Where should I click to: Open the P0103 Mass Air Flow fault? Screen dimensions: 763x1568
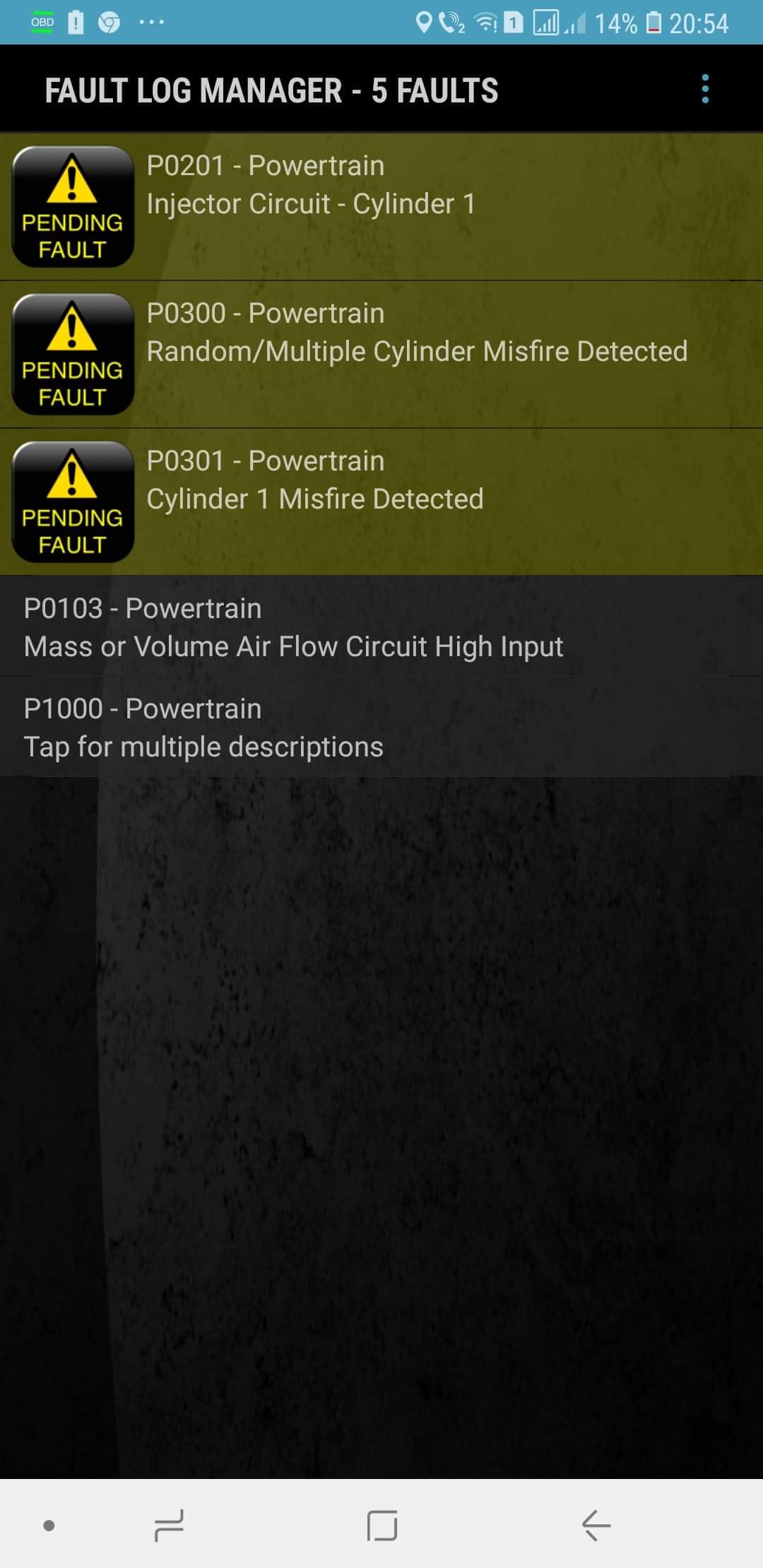(x=381, y=626)
